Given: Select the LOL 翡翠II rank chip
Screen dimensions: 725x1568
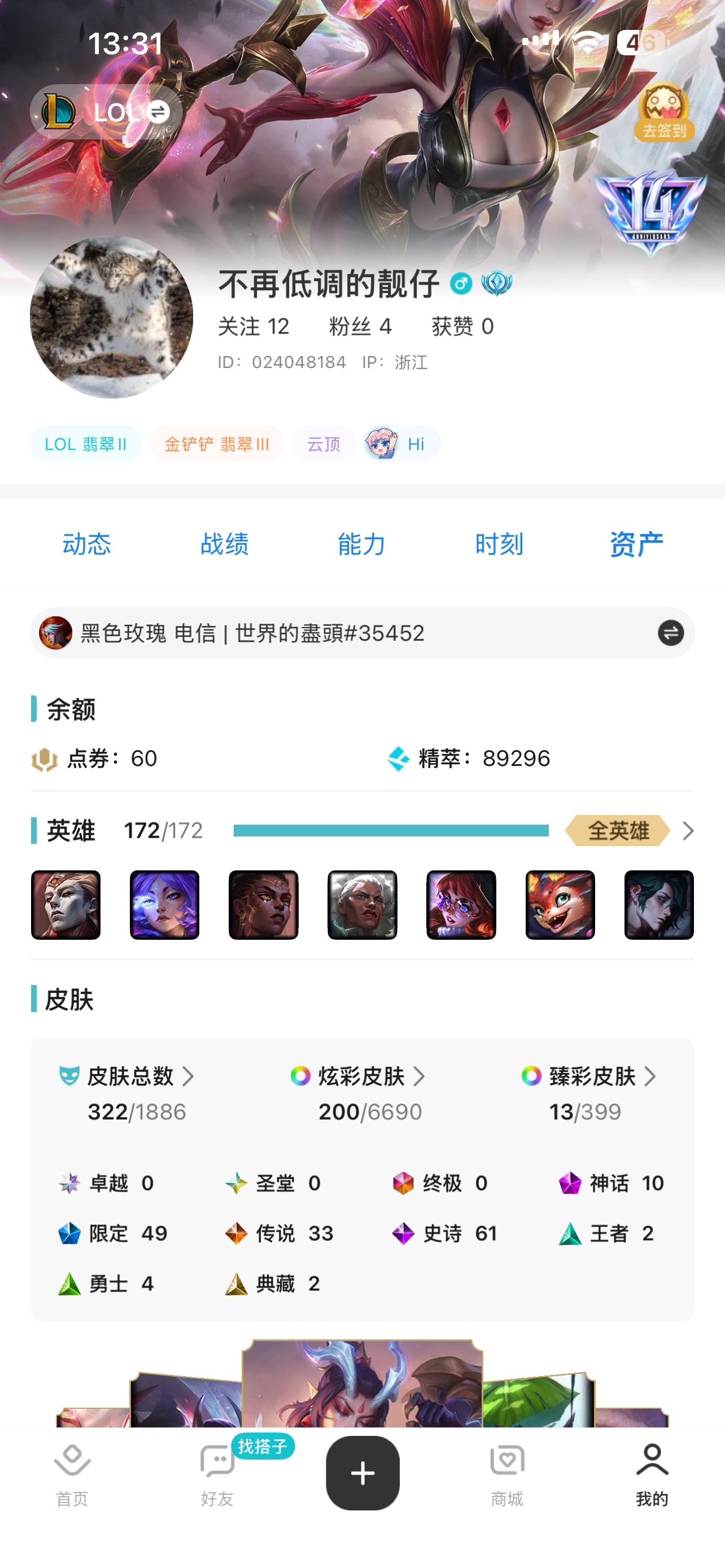Looking at the screenshot, I should [x=86, y=444].
